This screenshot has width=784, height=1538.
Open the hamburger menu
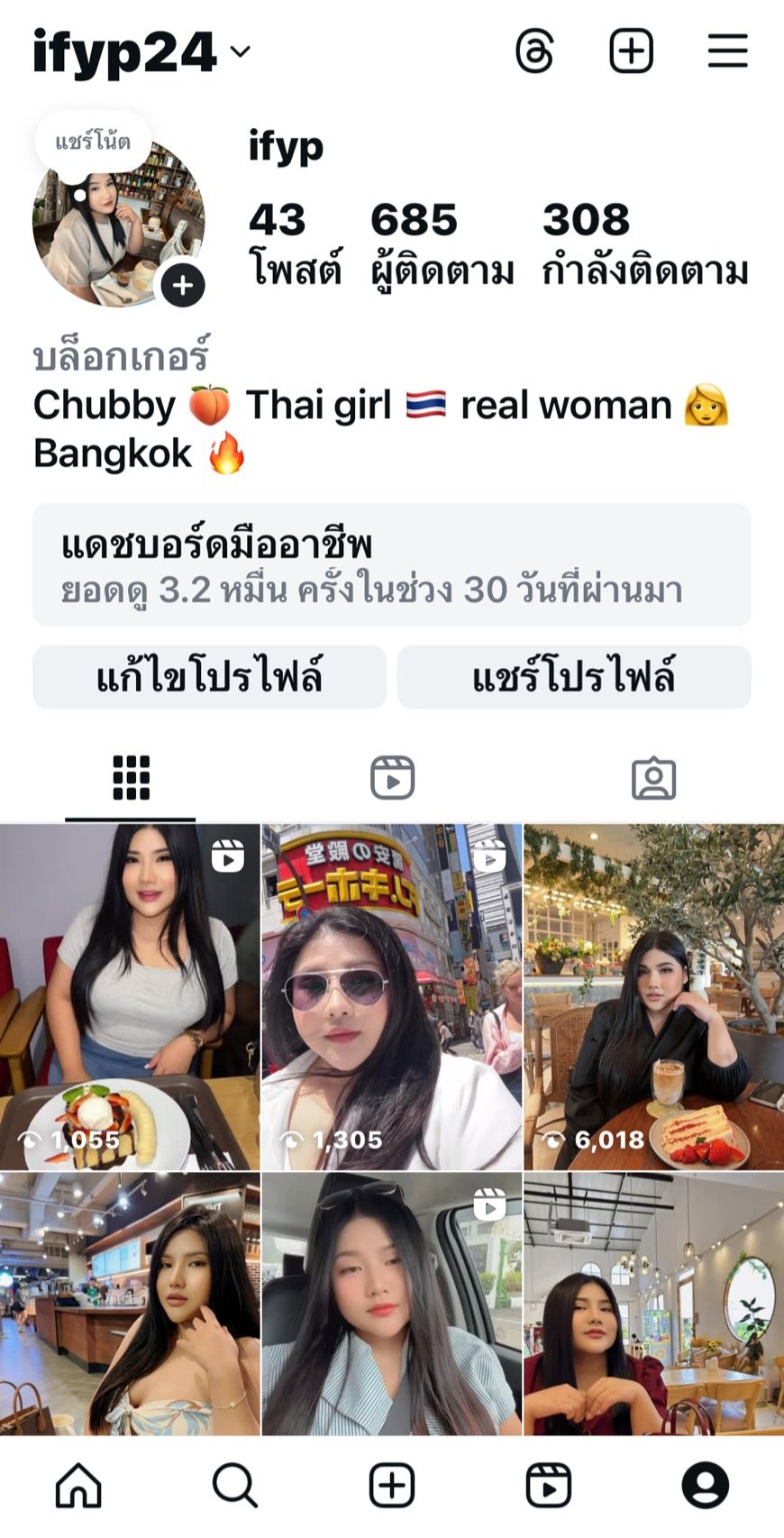tap(727, 51)
